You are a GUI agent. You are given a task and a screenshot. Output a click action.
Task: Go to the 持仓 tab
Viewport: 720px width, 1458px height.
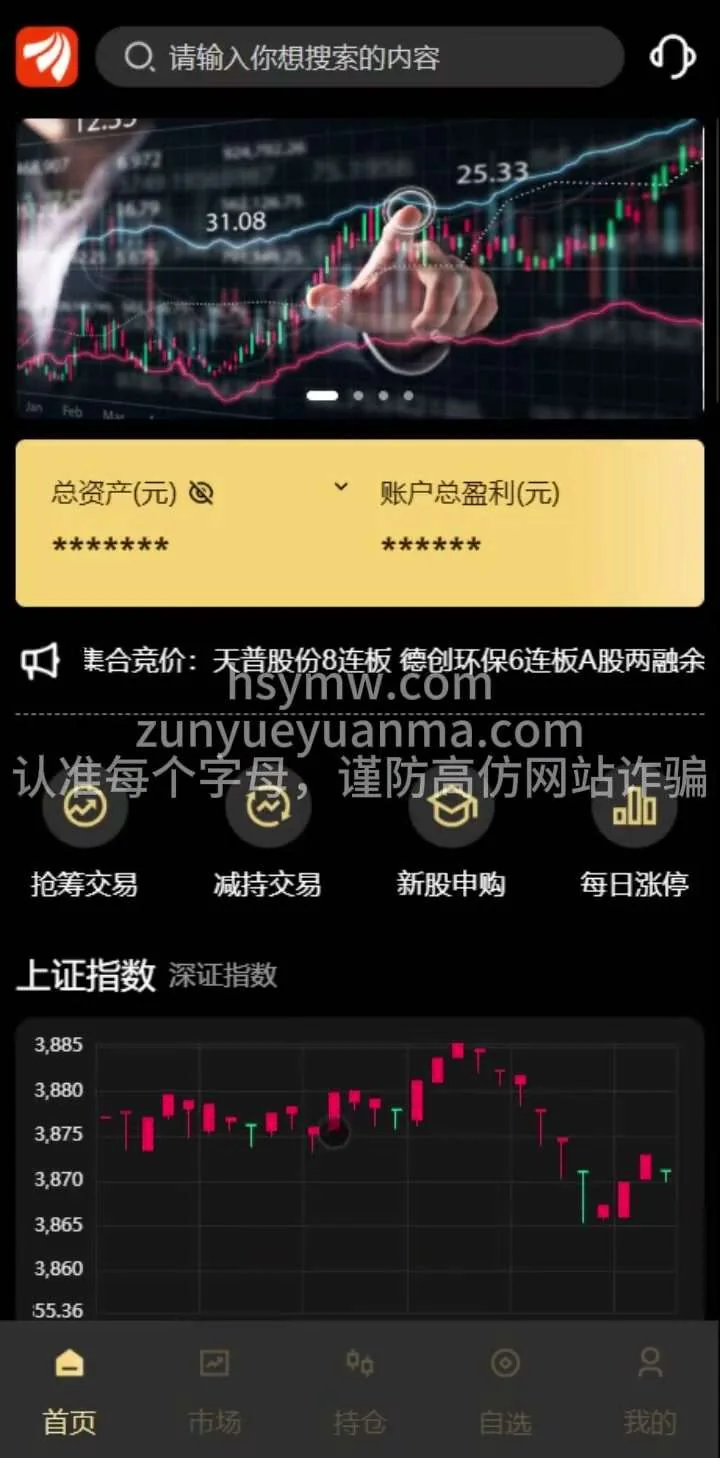coord(359,1390)
